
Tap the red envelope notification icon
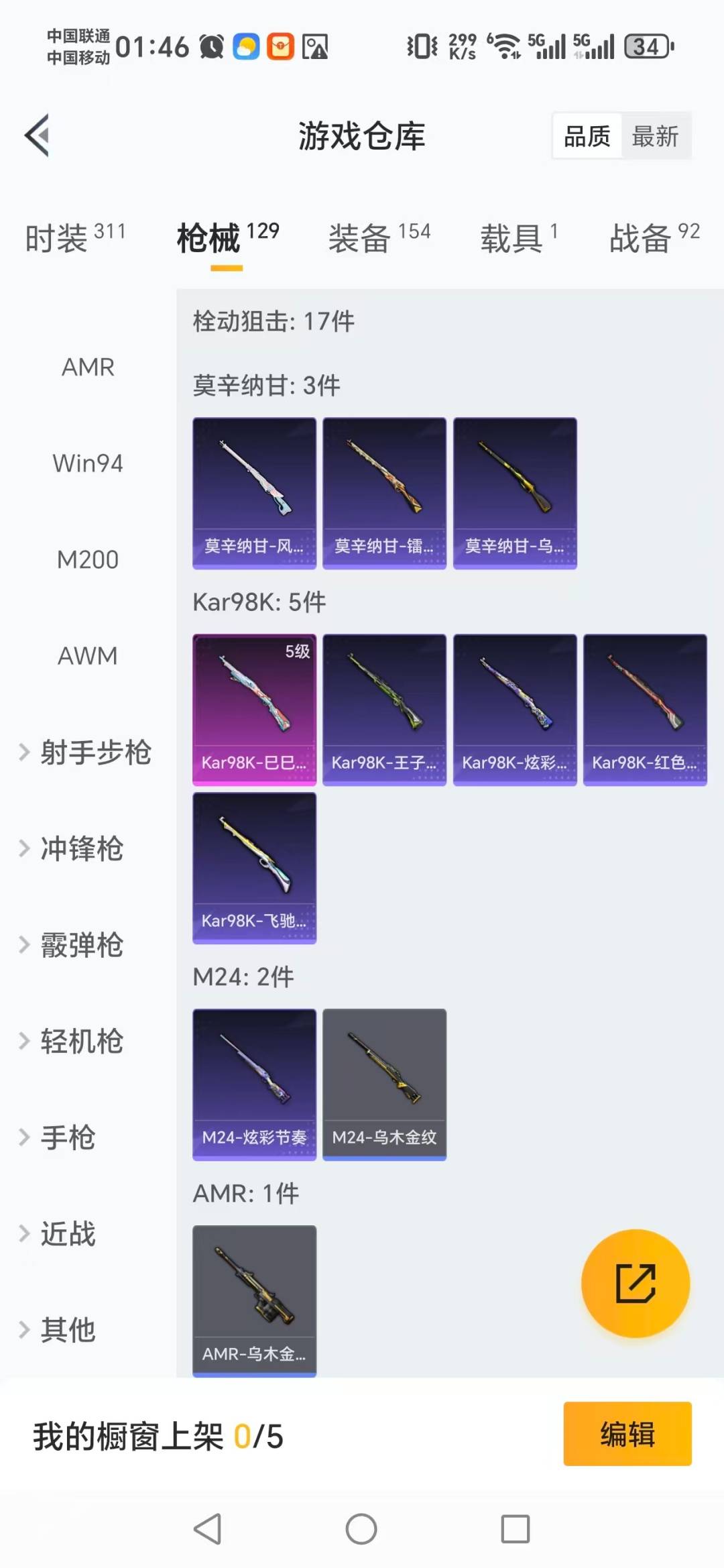(282, 47)
